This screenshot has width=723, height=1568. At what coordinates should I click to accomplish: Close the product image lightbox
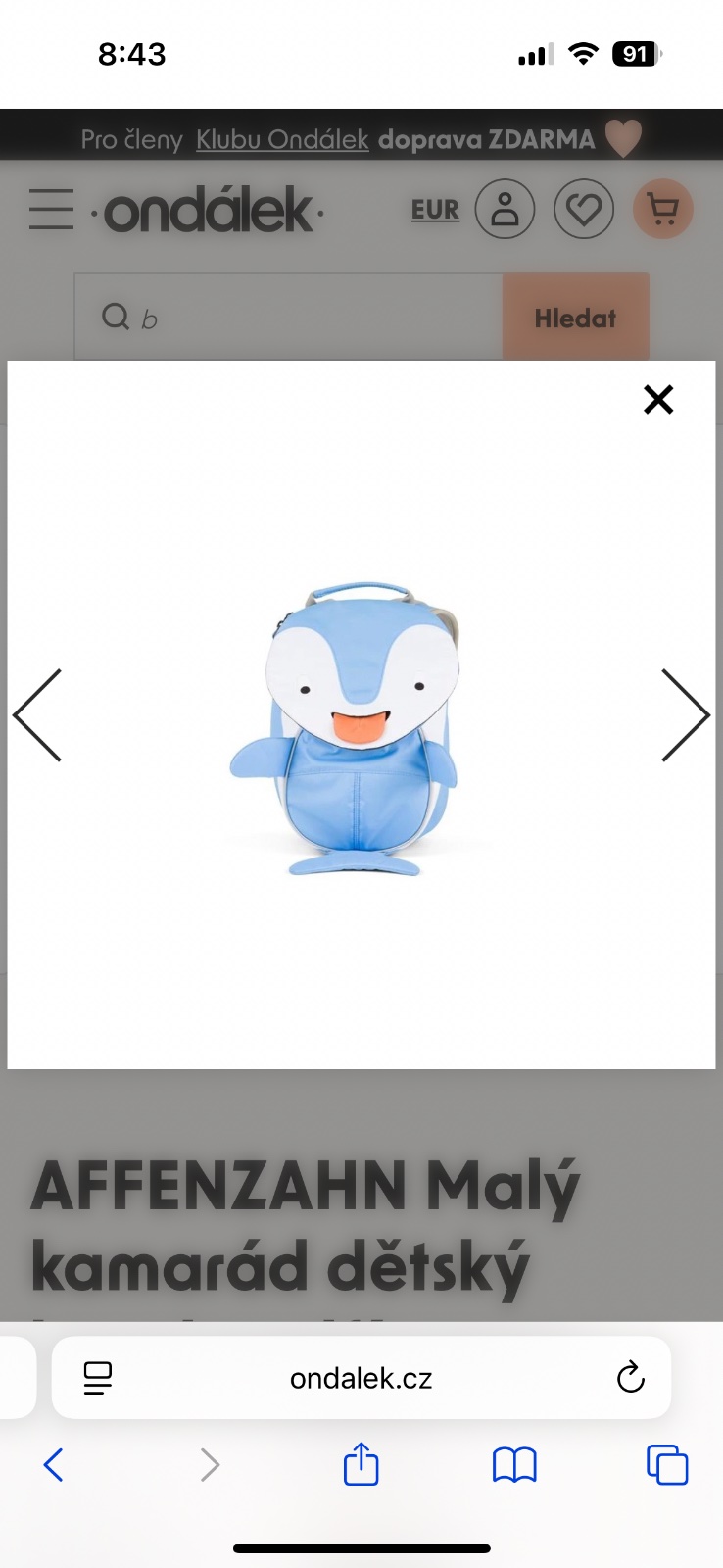click(658, 399)
